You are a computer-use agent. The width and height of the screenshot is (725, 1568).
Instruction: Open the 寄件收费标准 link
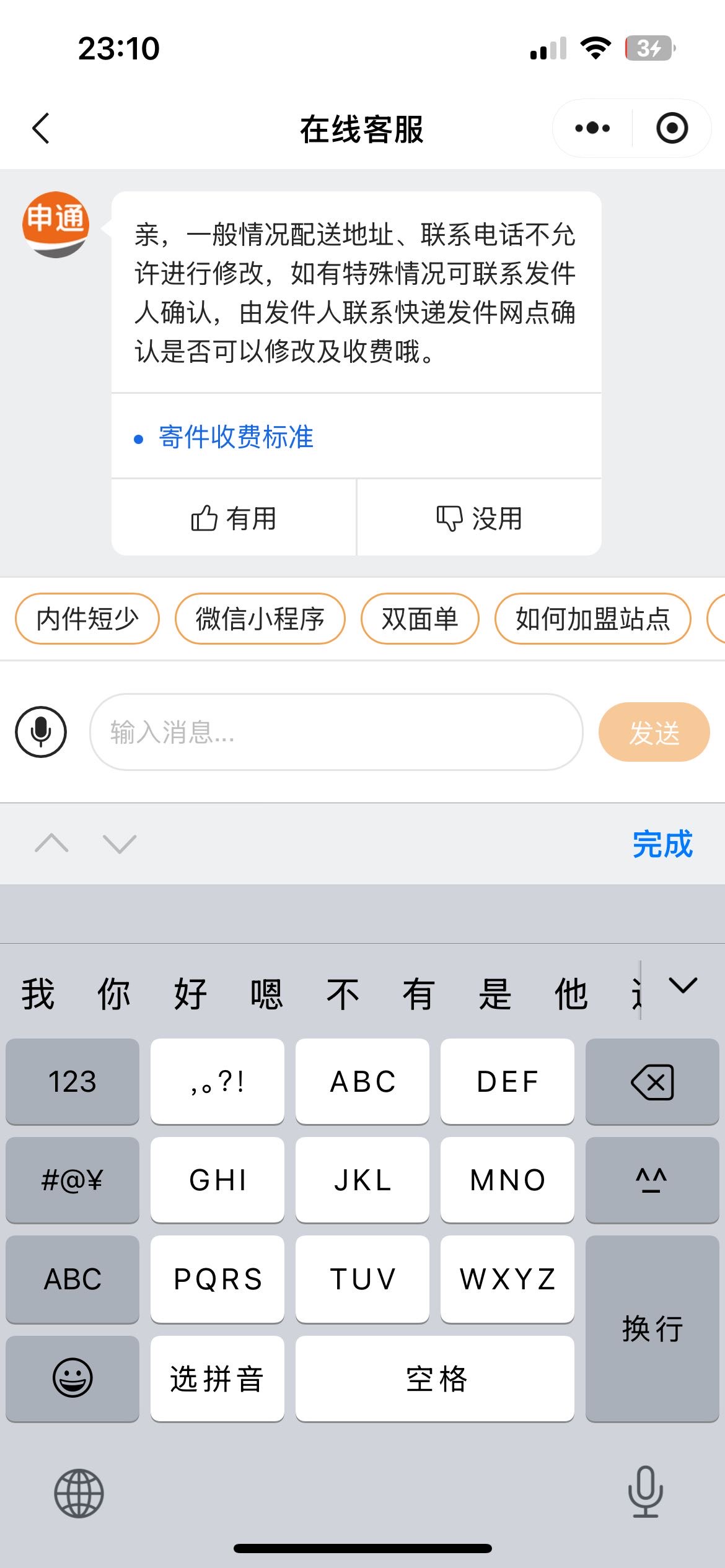[236, 437]
